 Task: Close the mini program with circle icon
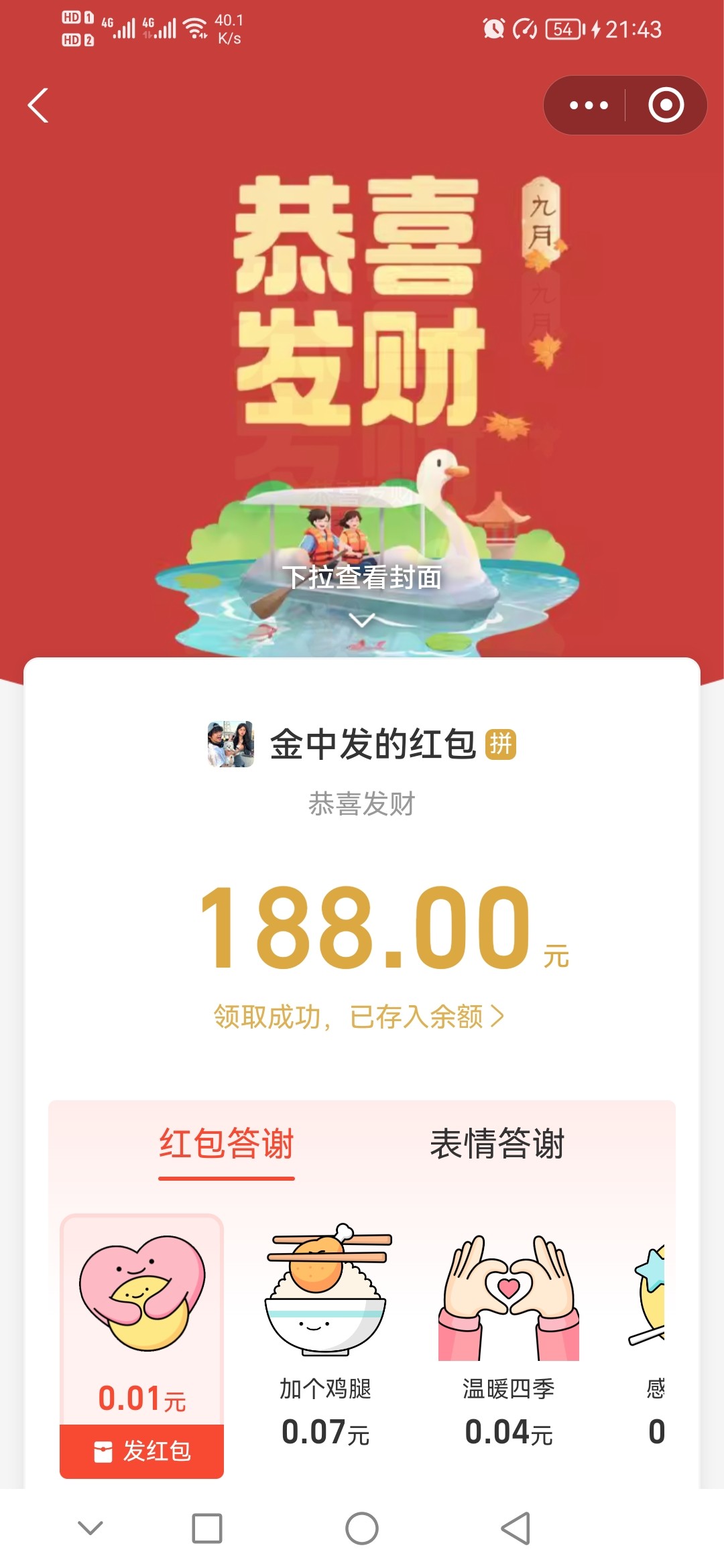[666, 105]
